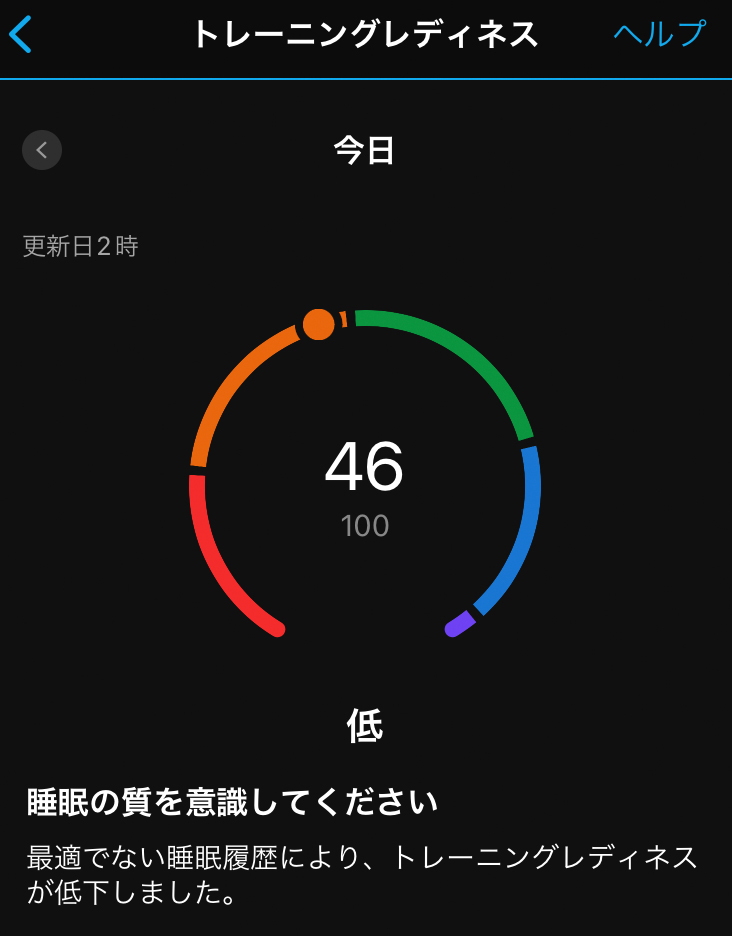732x936 pixels.
Task: Go back using the top-left blue arrow
Action: click(20, 35)
